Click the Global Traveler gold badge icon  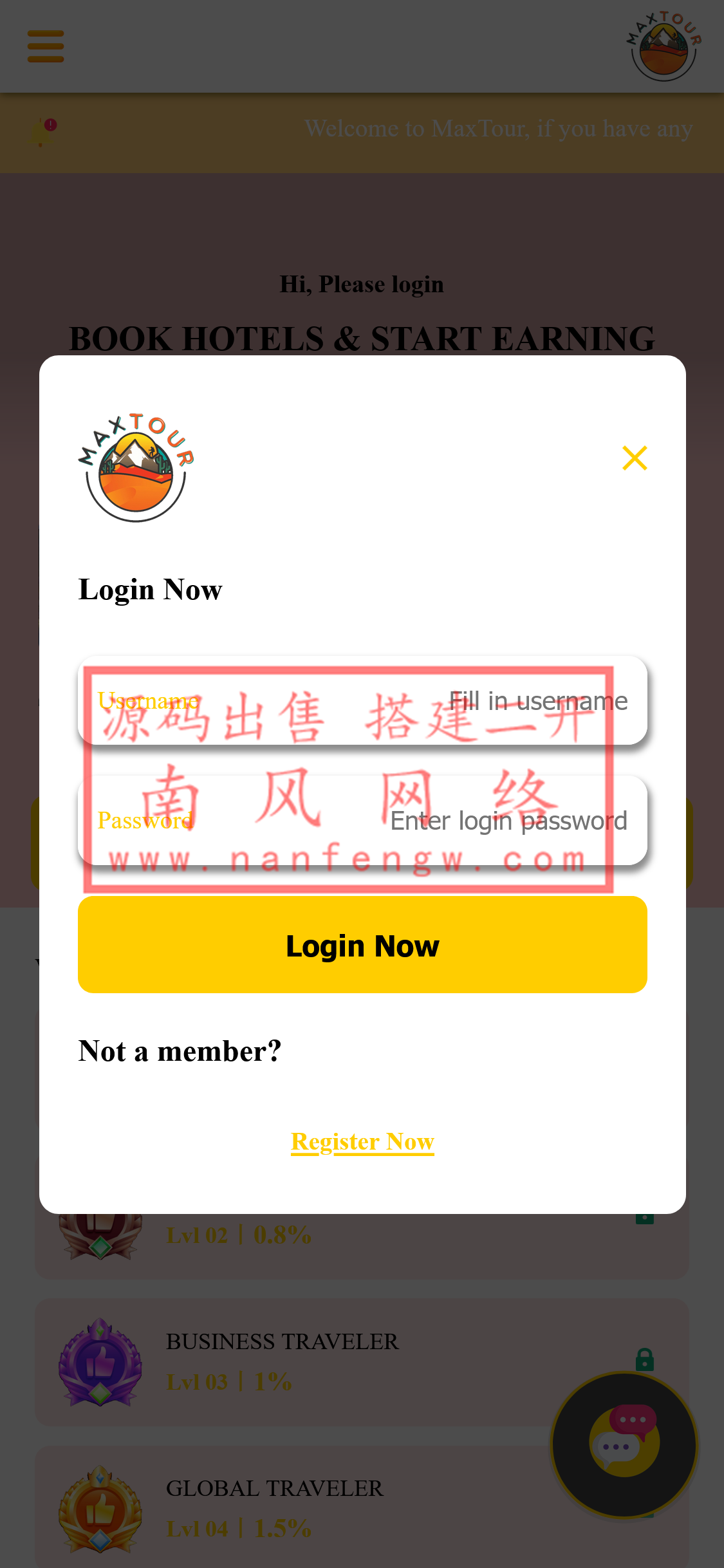[100, 1506]
